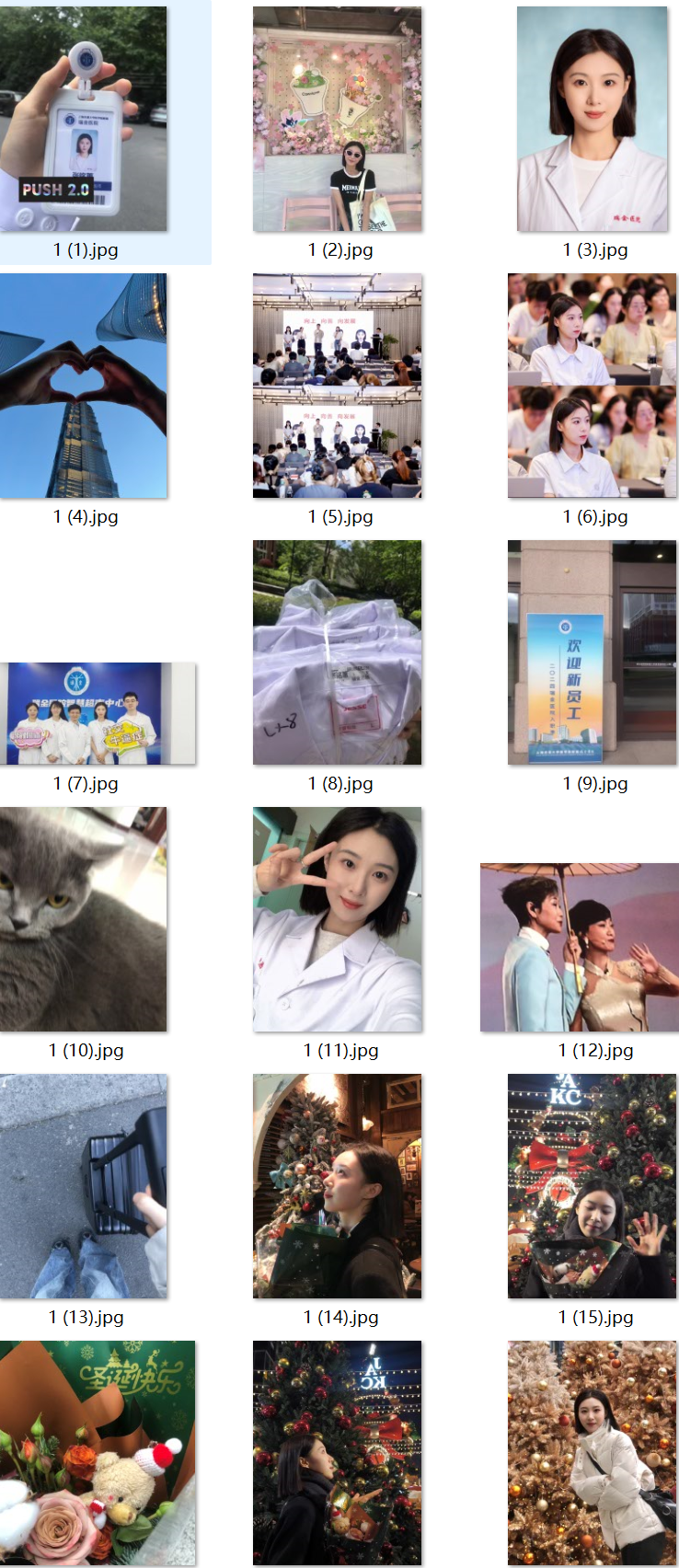
Task: Select the file 1 (15).jpg
Action: coord(592,1186)
